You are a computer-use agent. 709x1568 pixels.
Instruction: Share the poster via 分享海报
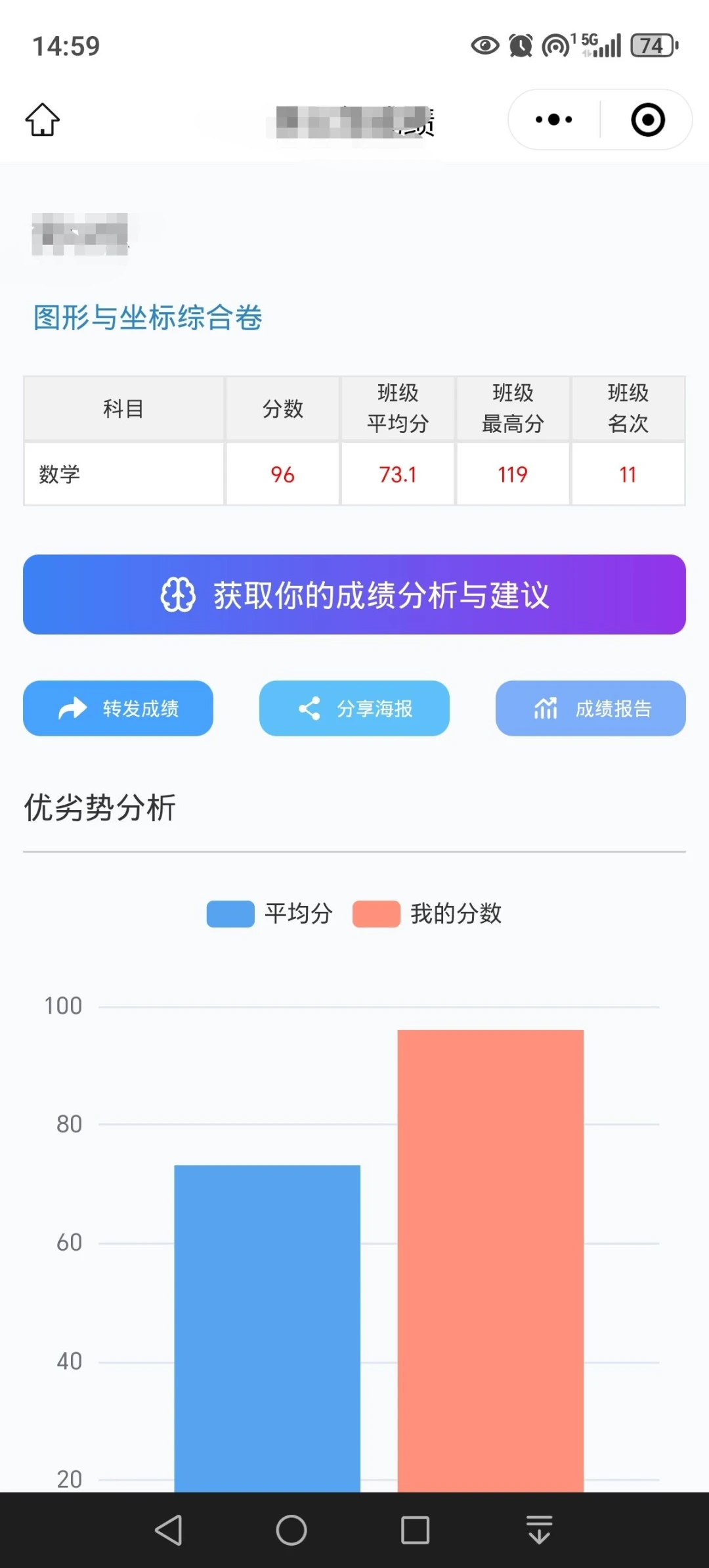[354, 708]
